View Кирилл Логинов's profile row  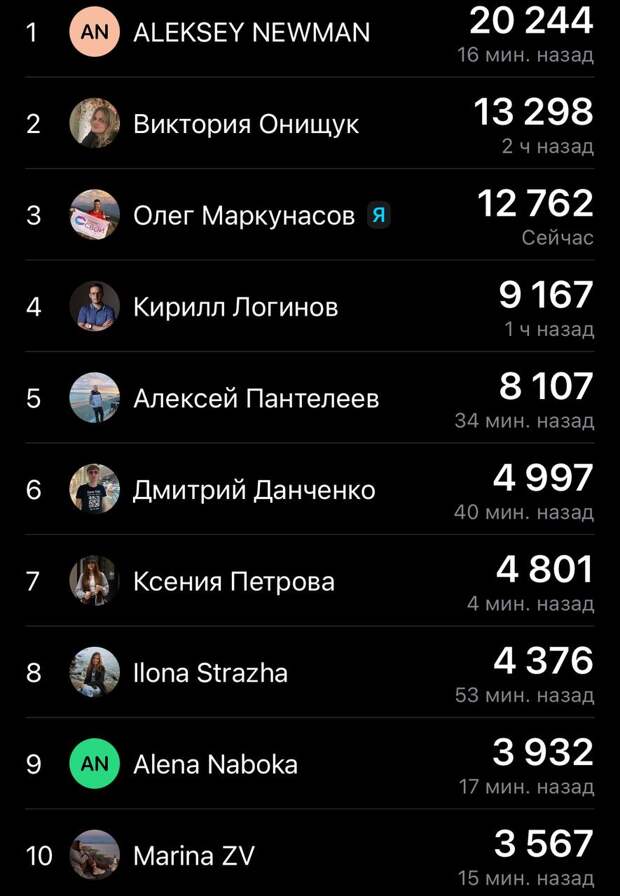pyautogui.click(x=236, y=307)
